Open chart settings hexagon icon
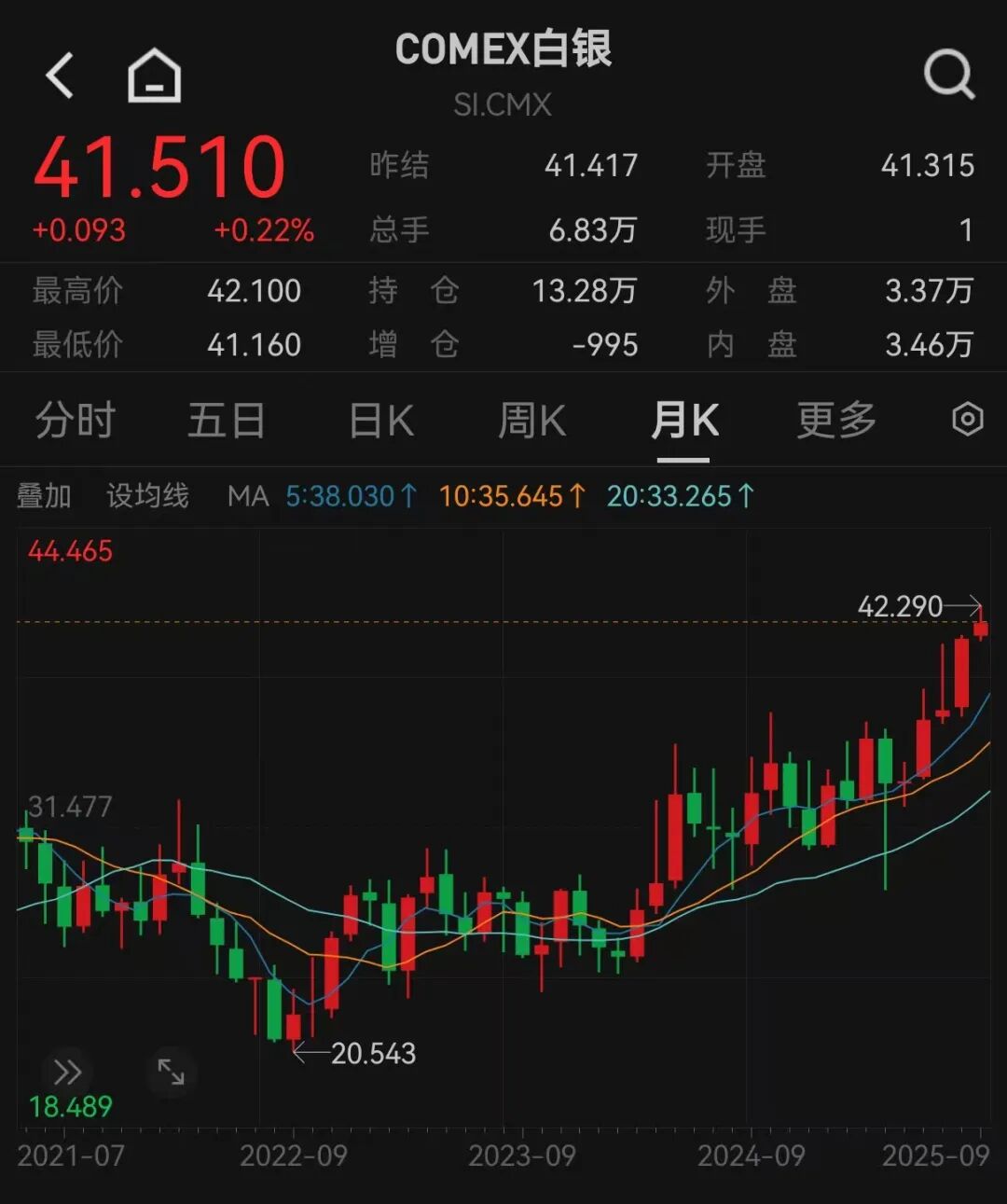Image resolution: width=1007 pixels, height=1204 pixels. coord(967,420)
